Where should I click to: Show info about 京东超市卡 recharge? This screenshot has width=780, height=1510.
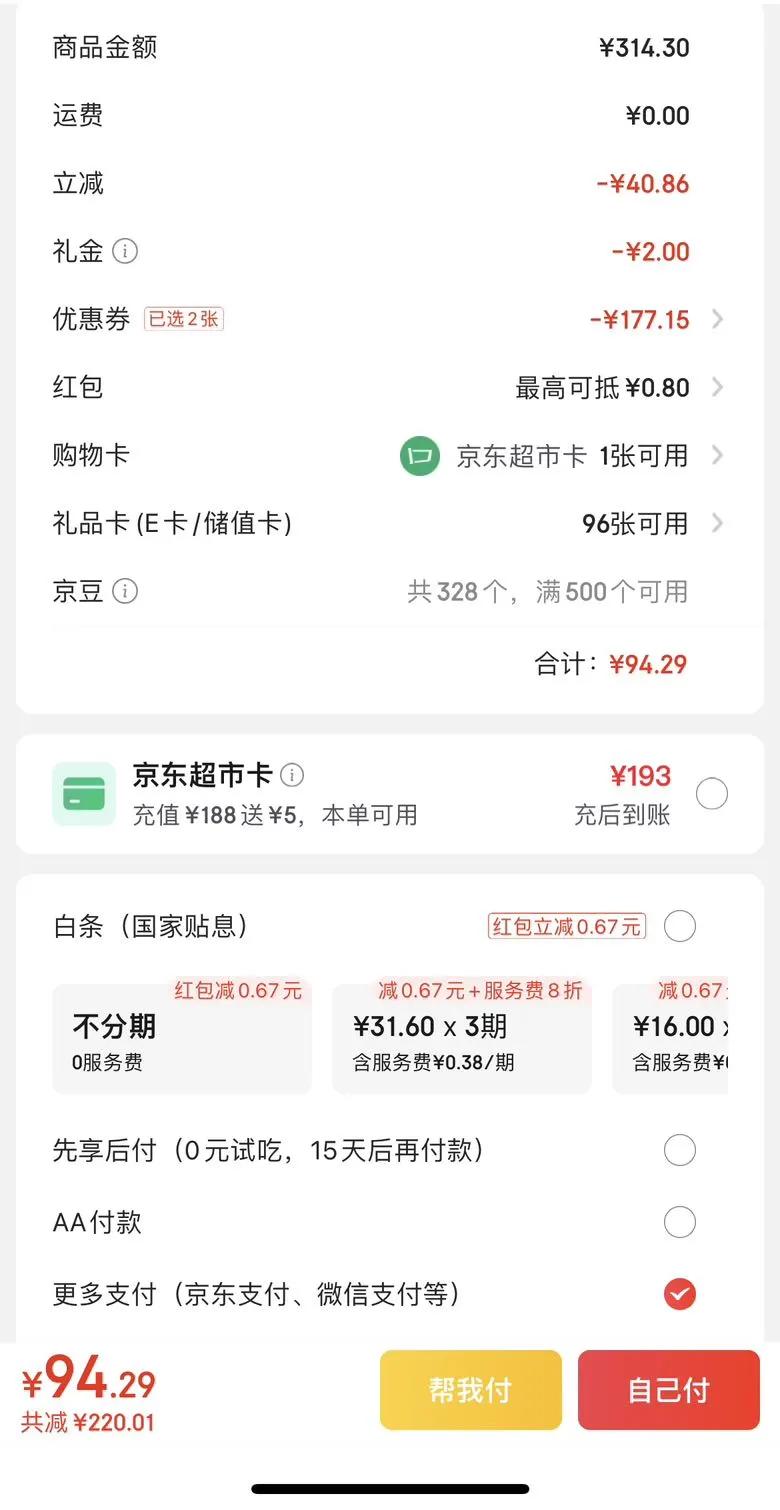pyautogui.click(x=292, y=775)
